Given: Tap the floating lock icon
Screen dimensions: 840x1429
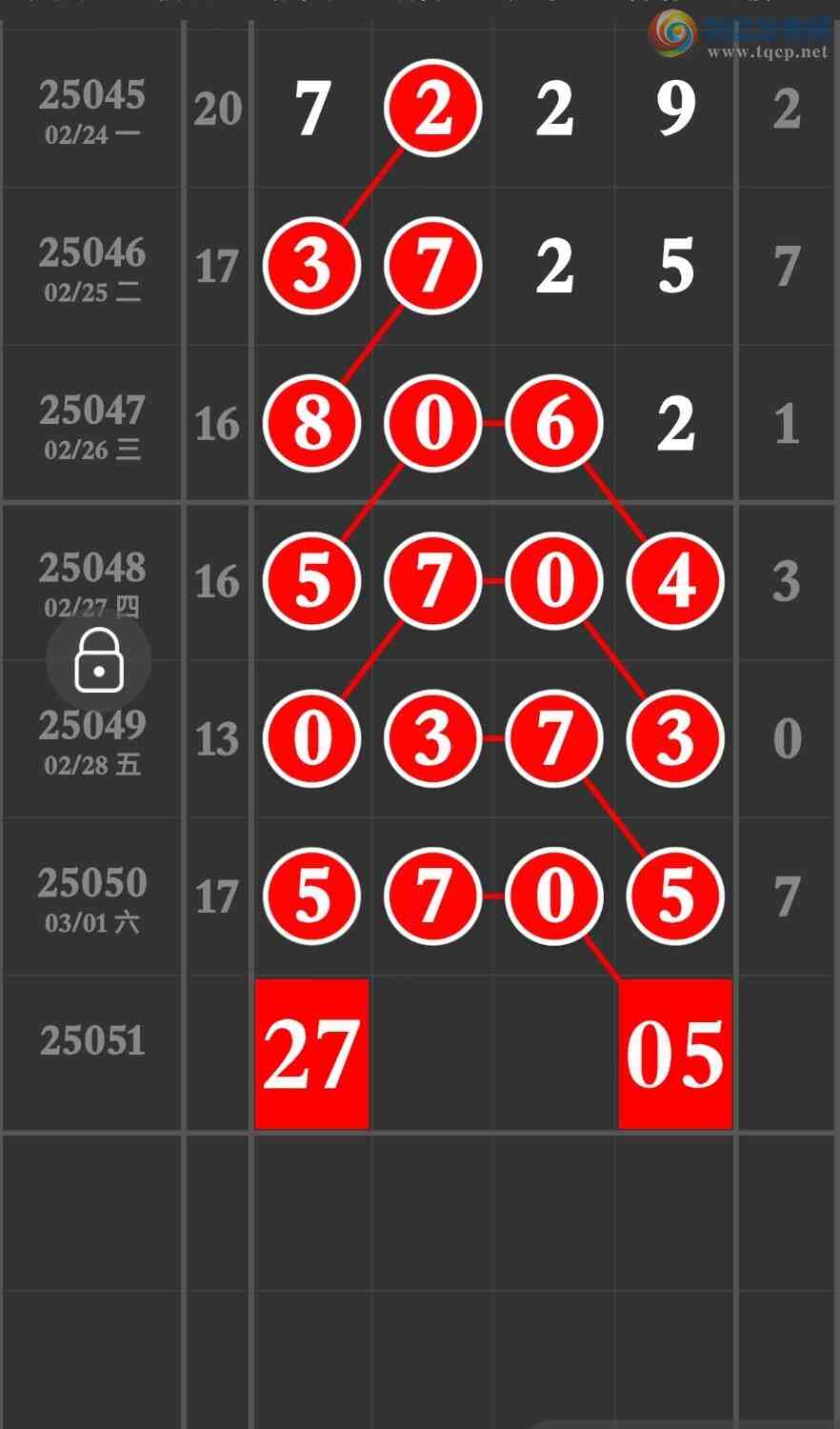Looking at the screenshot, I should (x=99, y=660).
